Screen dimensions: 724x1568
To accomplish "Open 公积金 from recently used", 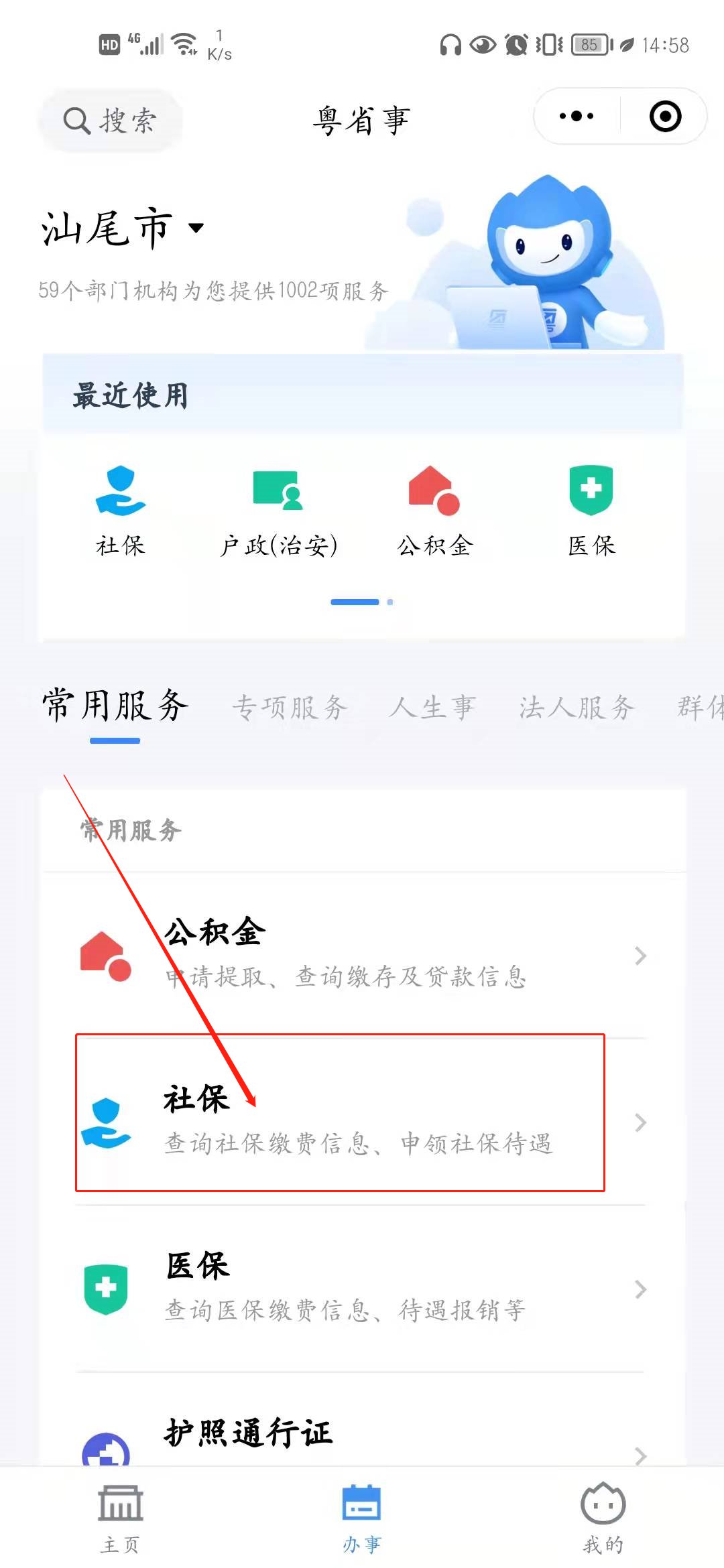I will [434, 511].
